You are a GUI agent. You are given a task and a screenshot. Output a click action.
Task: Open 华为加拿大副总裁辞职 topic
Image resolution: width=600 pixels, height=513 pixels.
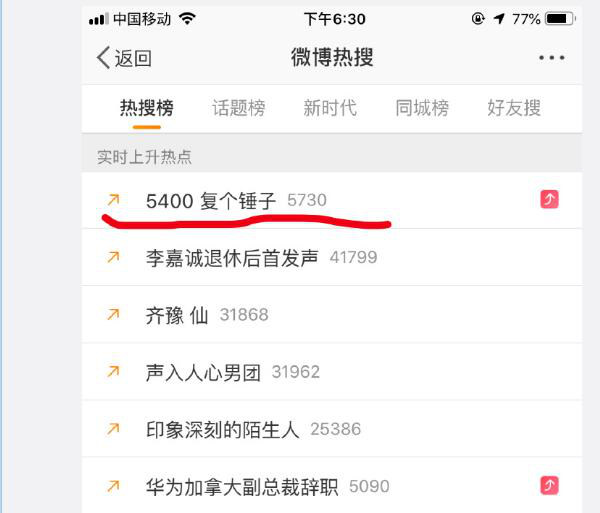pyautogui.click(x=242, y=487)
